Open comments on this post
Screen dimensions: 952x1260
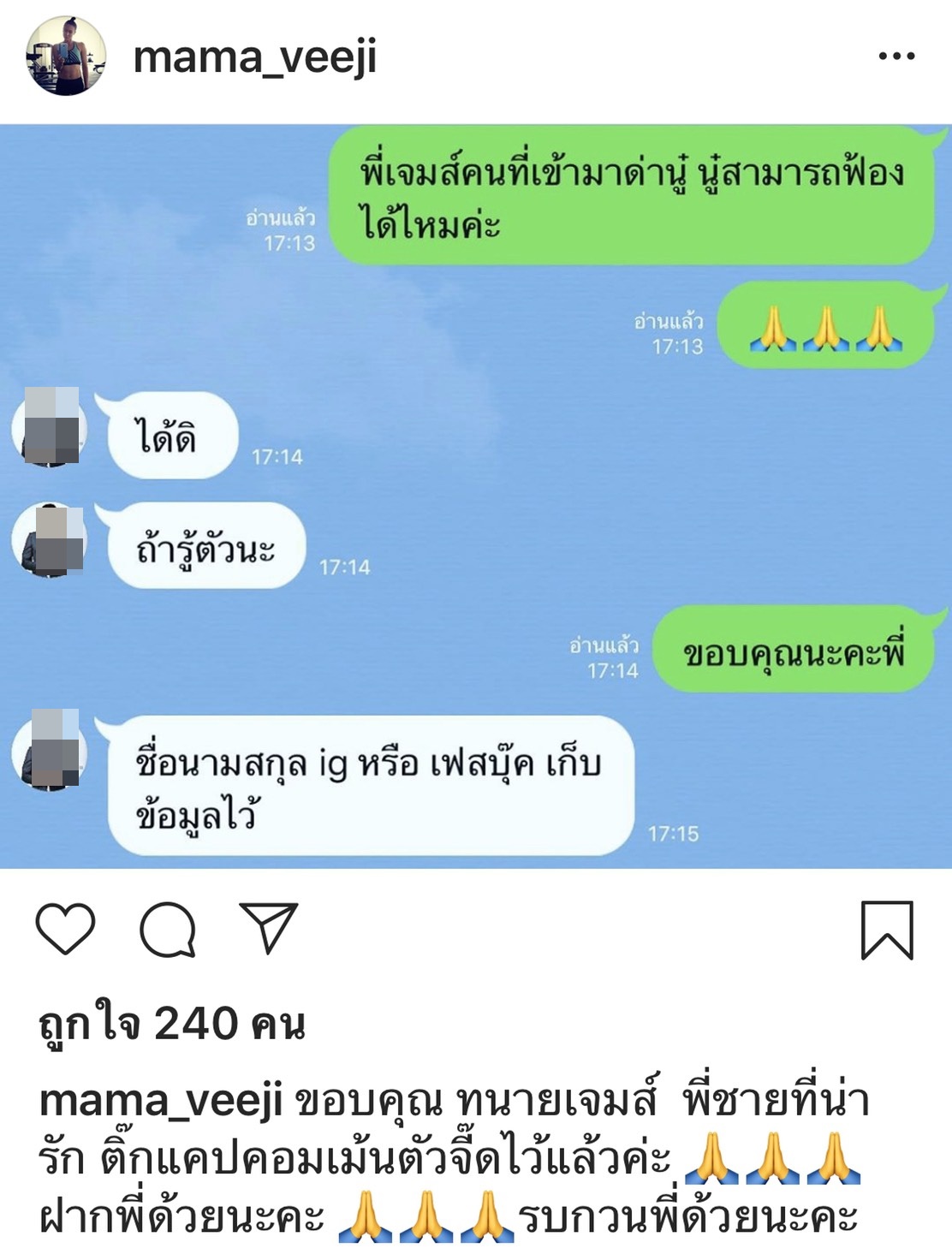point(168,929)
